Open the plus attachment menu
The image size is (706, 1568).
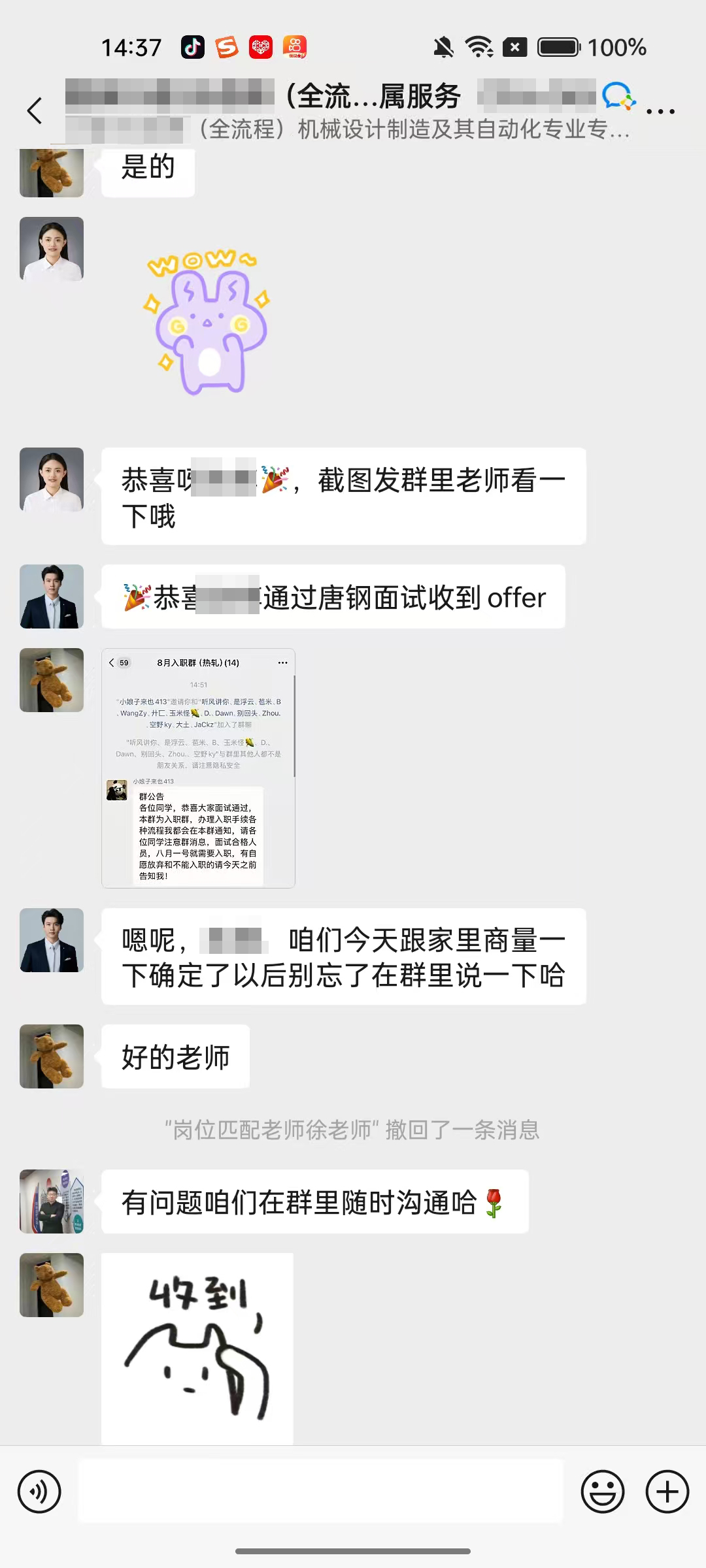click(x=667, y=1492)
